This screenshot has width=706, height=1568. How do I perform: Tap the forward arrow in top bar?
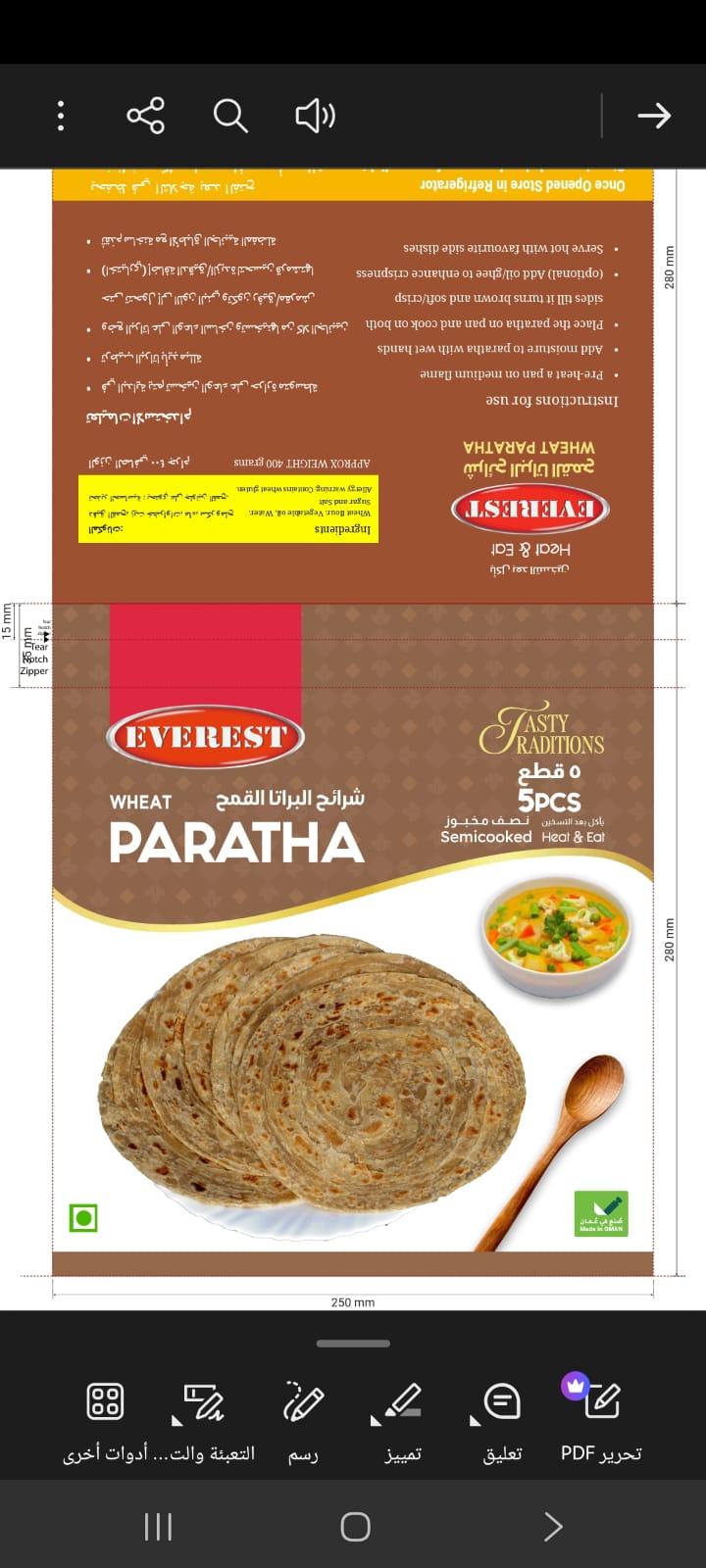tap(653, 115)
